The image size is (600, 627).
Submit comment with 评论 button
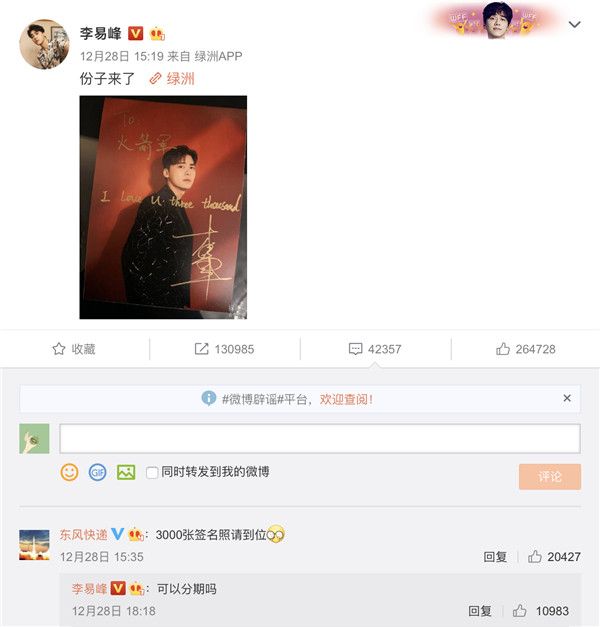[549, 476]
